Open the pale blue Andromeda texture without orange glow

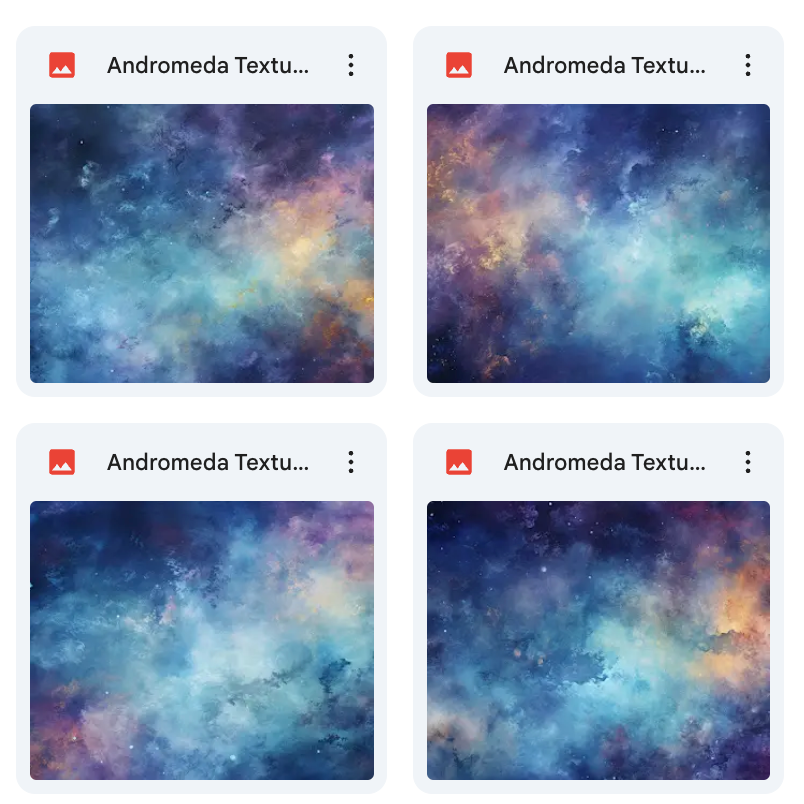(202, 640)
